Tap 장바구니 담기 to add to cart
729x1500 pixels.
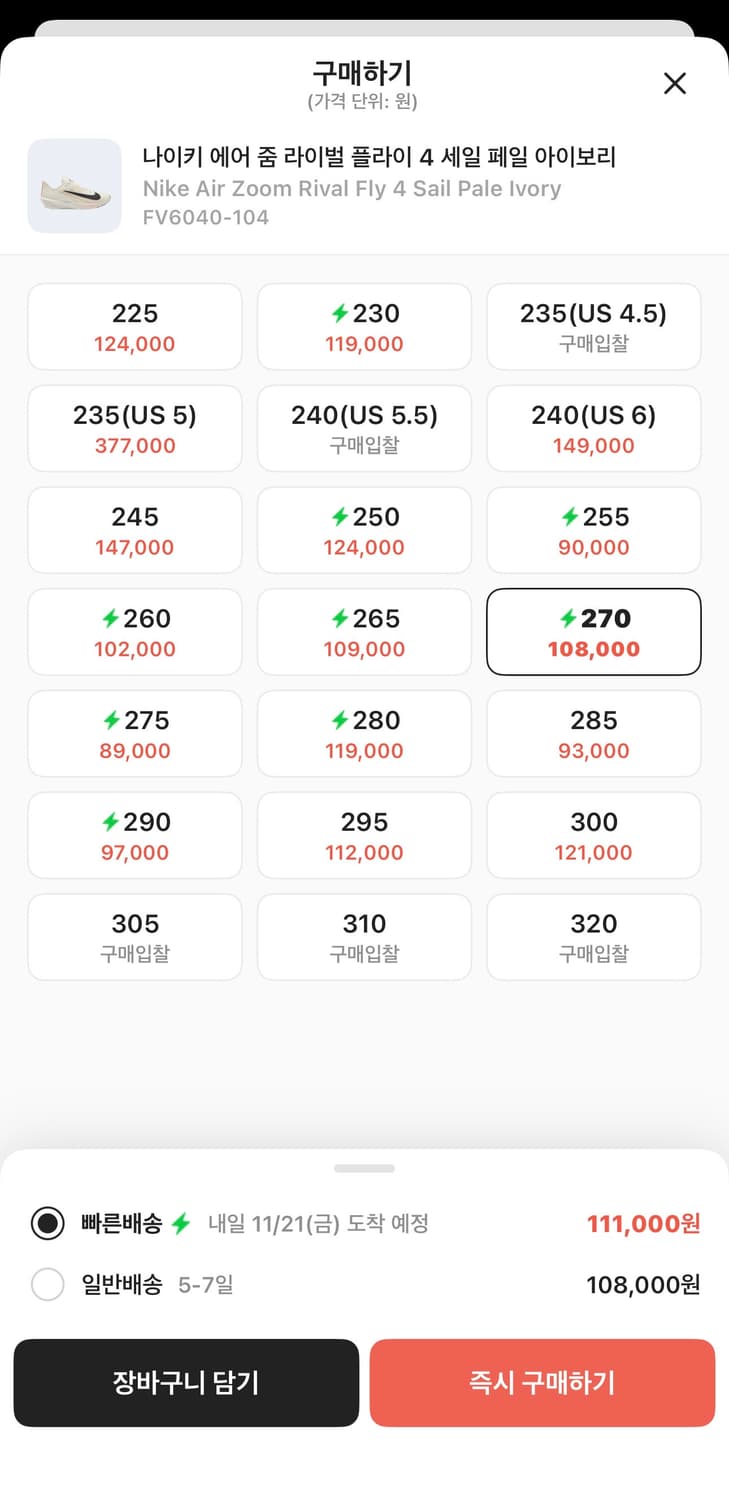coord(186,1382)
